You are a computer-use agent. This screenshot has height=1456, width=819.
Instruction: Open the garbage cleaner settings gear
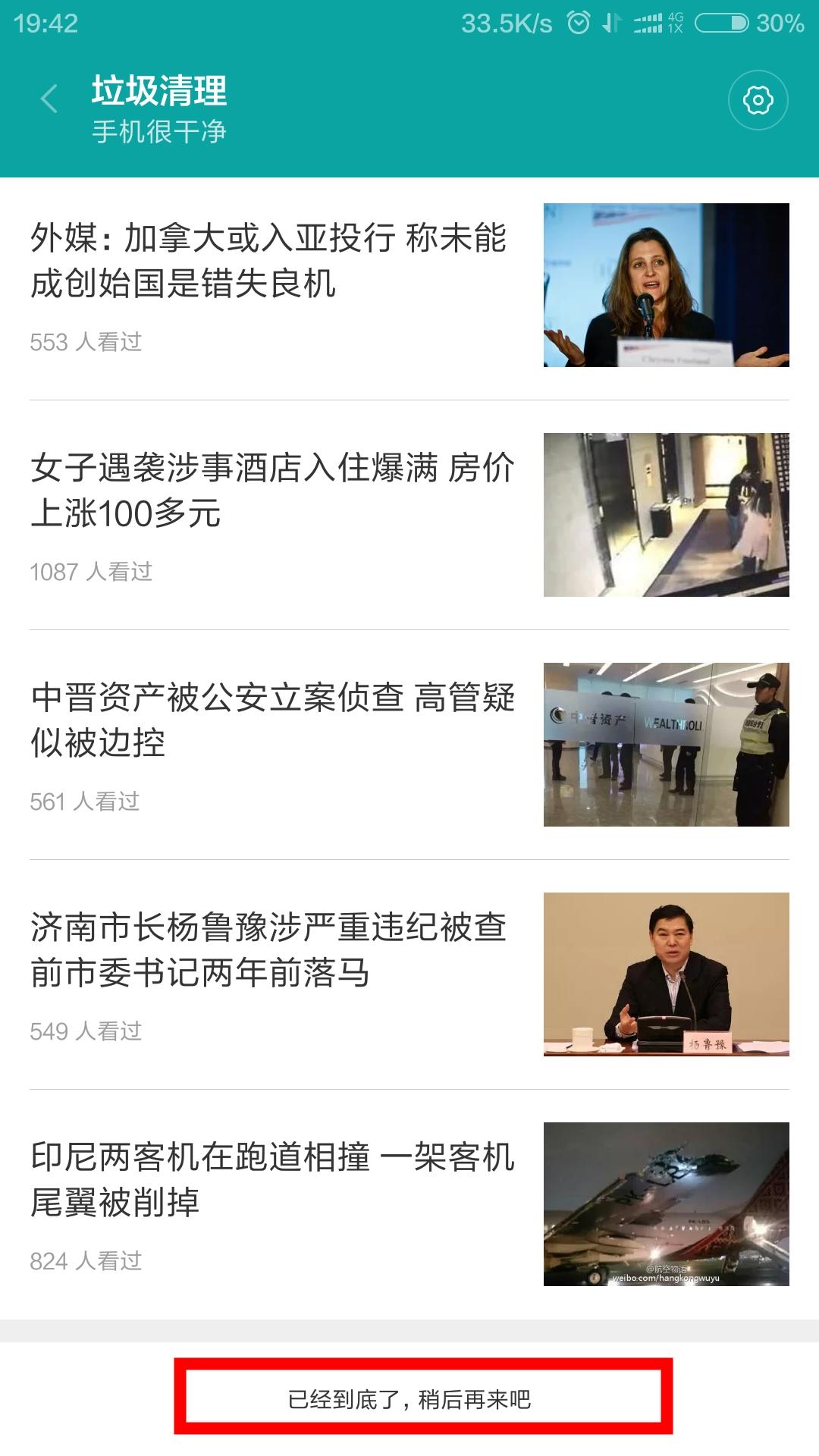(x=758, y=100)
